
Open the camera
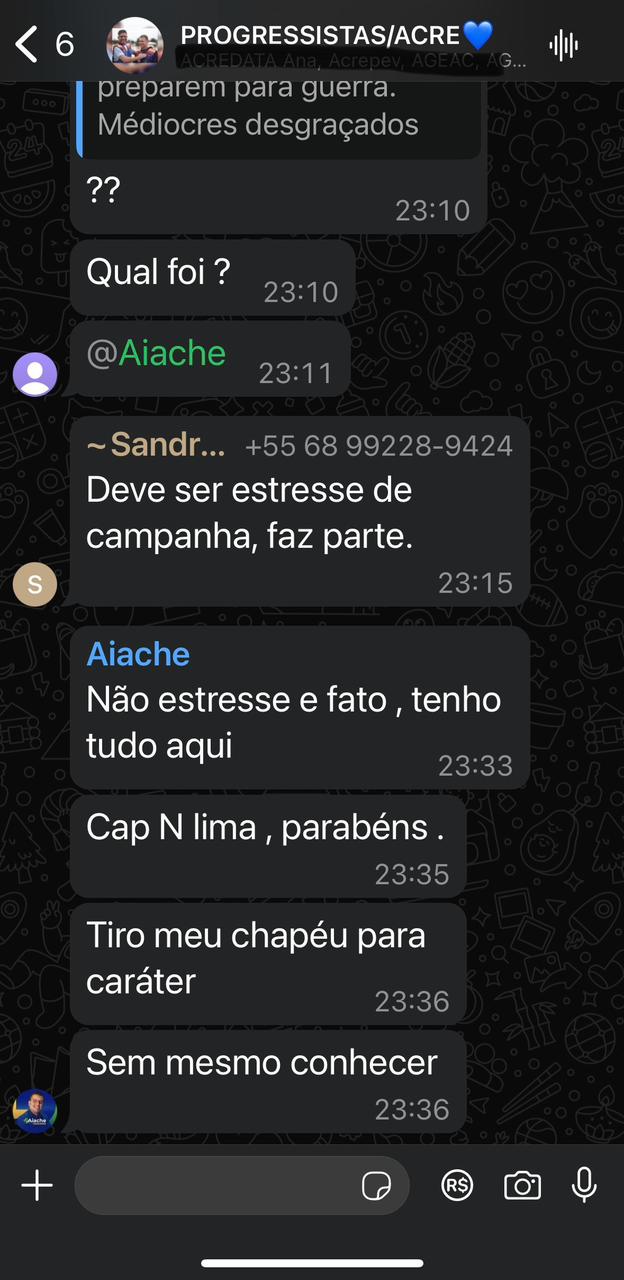point(522,1186)
